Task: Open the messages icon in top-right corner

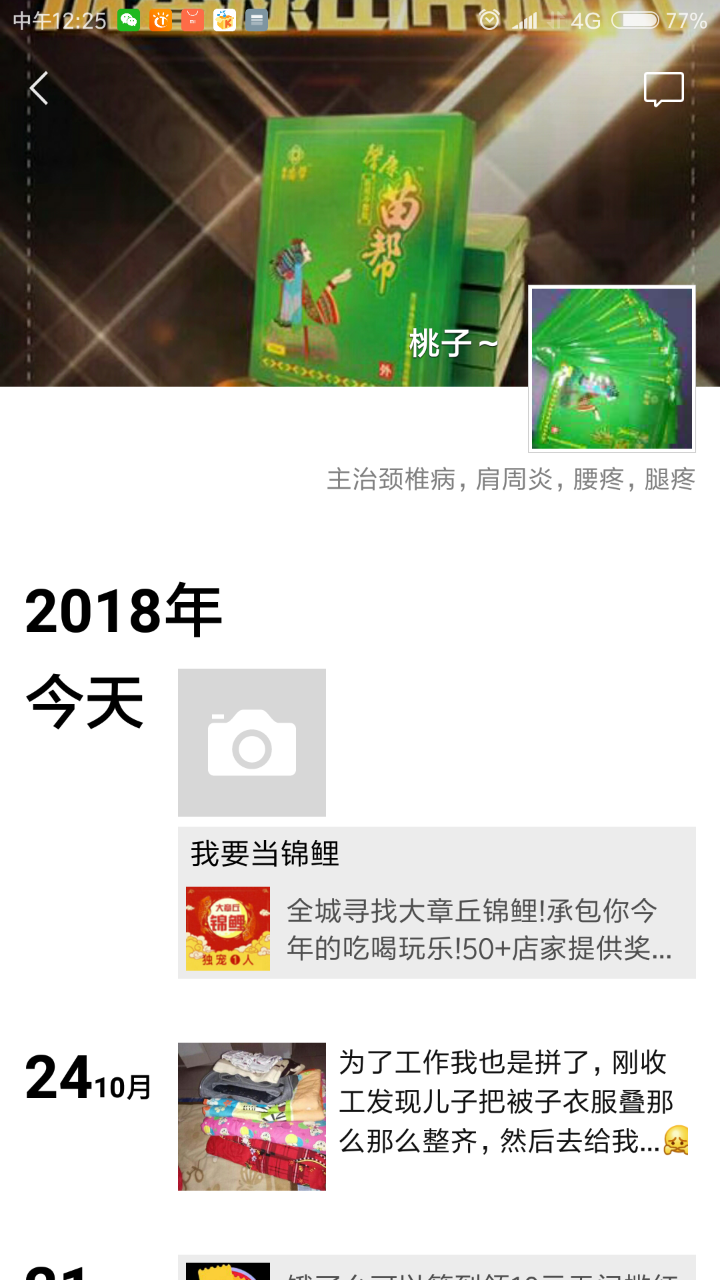Action: [x=664, y=89]
